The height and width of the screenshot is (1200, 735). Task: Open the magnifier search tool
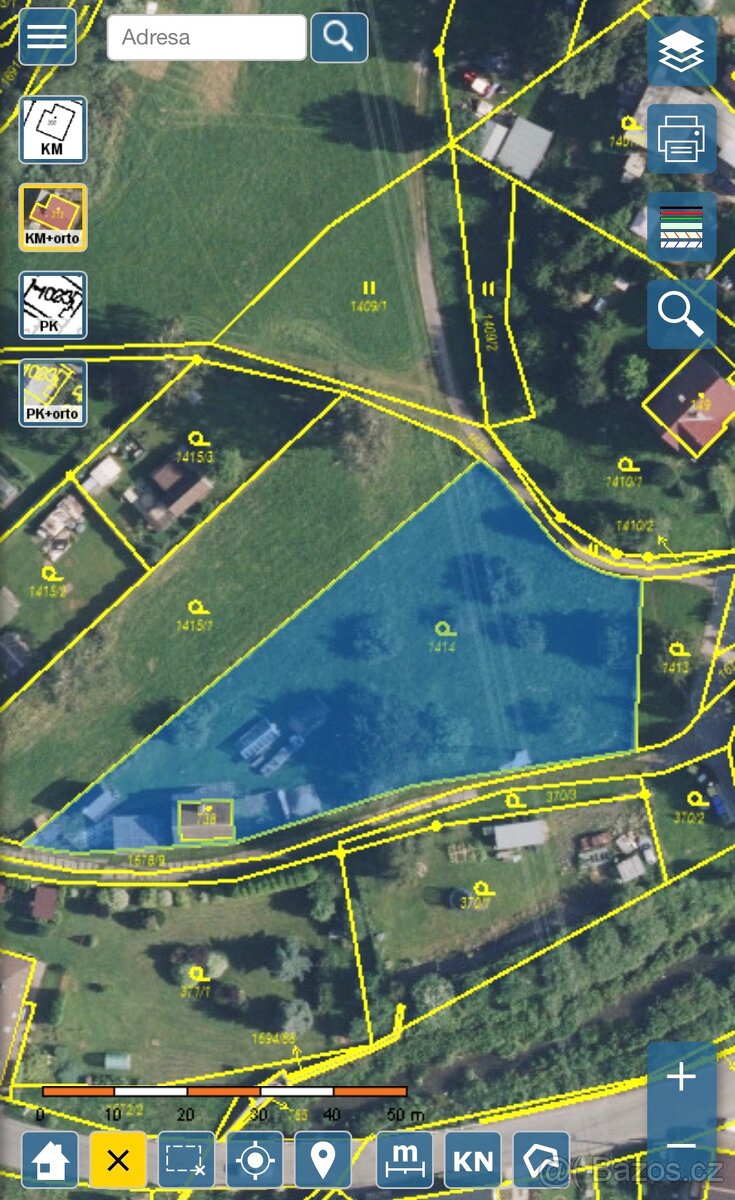(x=682, y=314)
